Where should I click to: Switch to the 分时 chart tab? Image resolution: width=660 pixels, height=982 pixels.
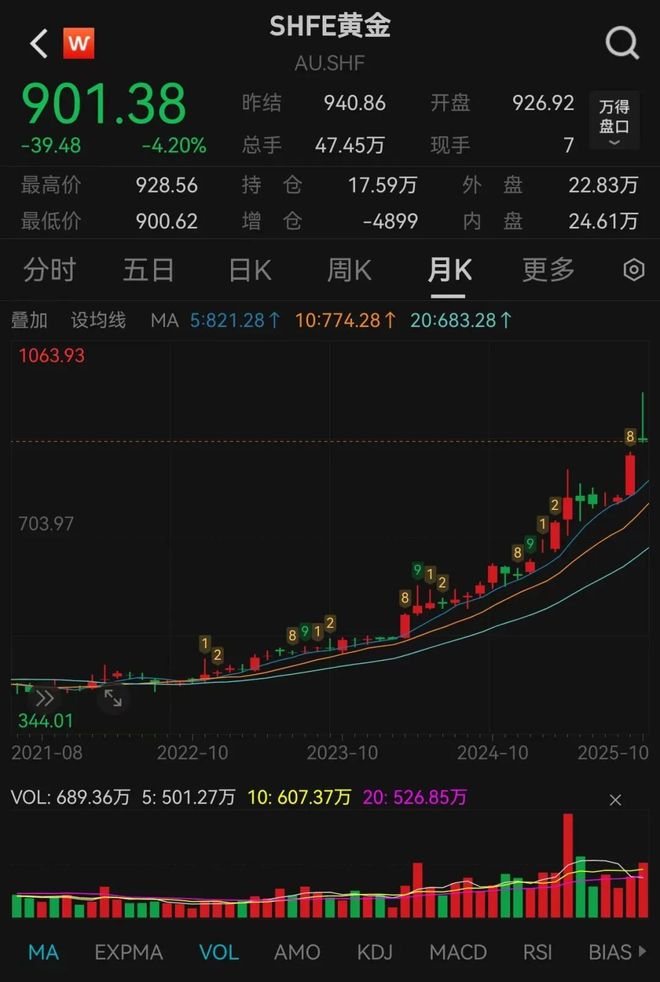pyautogui.click(x=49, y=270)
